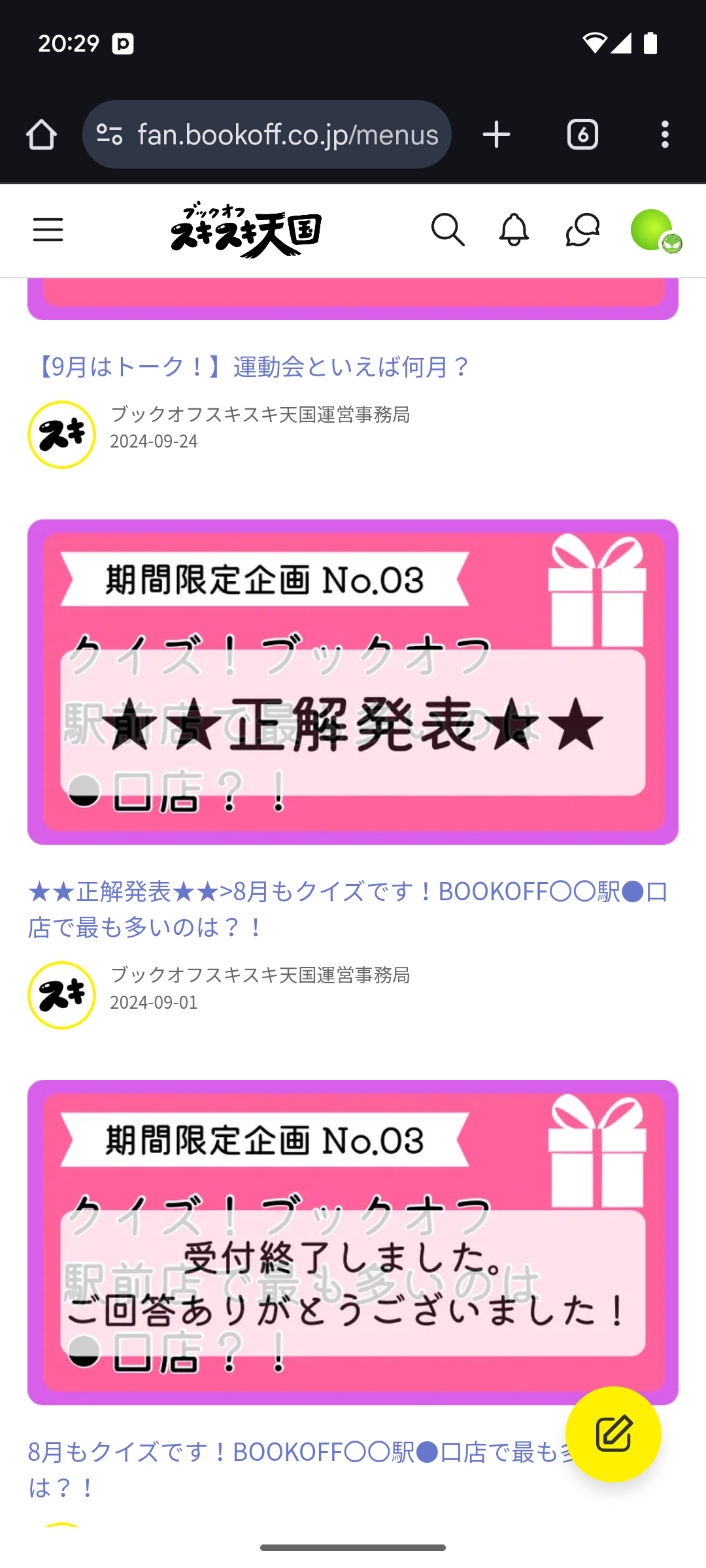View the author of the 2024-09-24 post

(260, 414)
